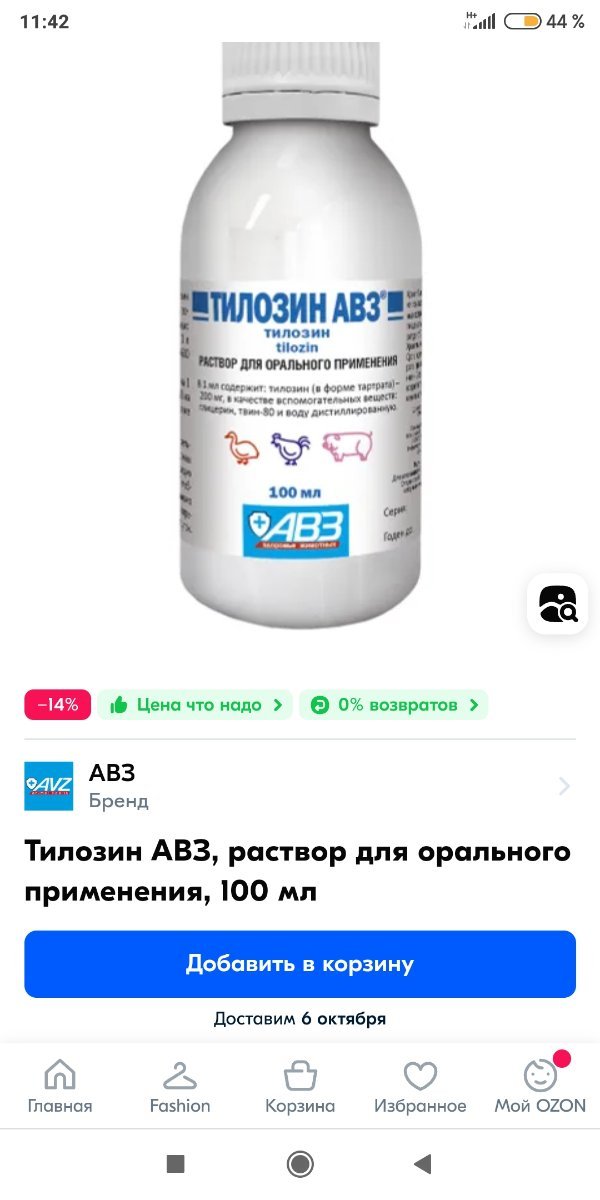Viewport: 600px width, 1200px height.
Task: Open visual search for similar products
Action: 558,603
